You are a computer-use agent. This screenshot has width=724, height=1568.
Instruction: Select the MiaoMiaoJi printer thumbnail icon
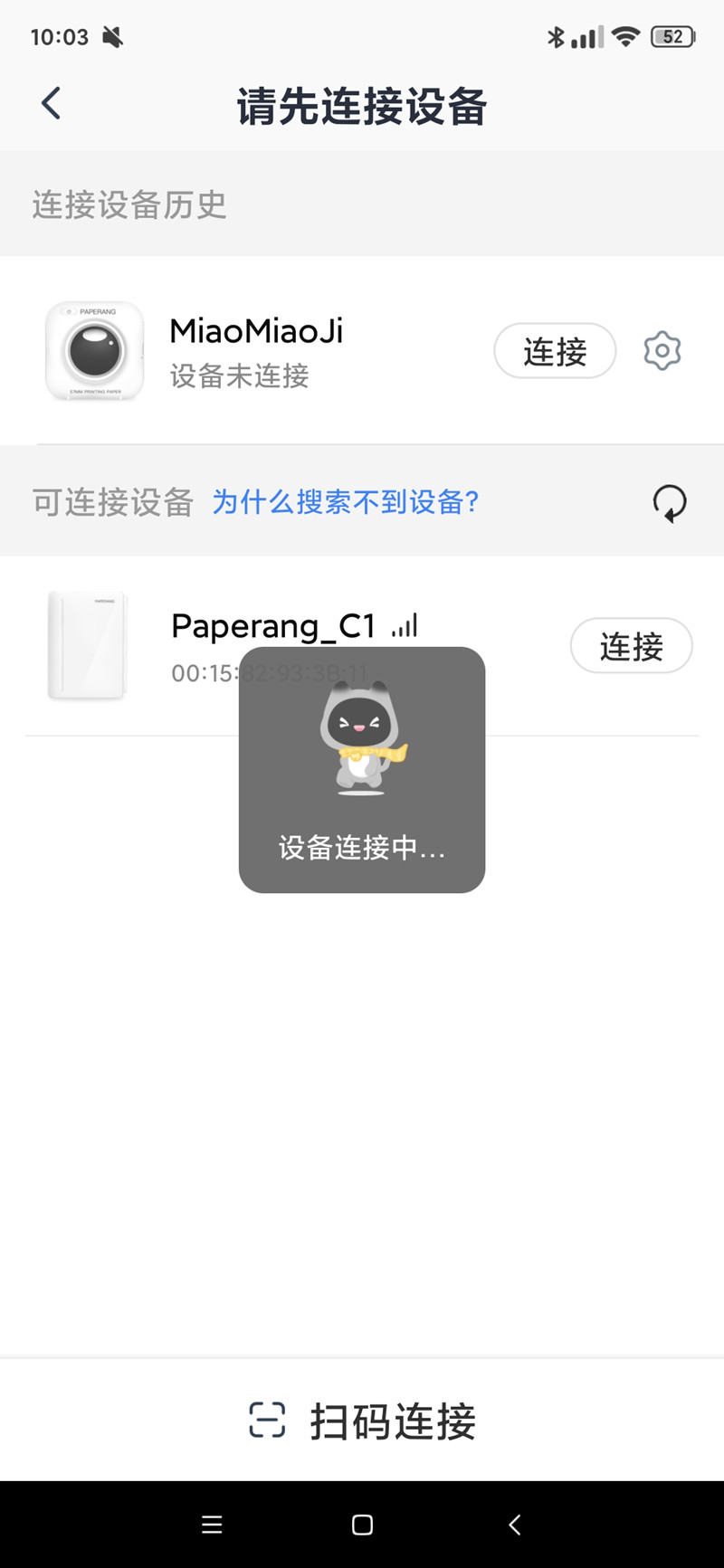[x=94, y=351]
